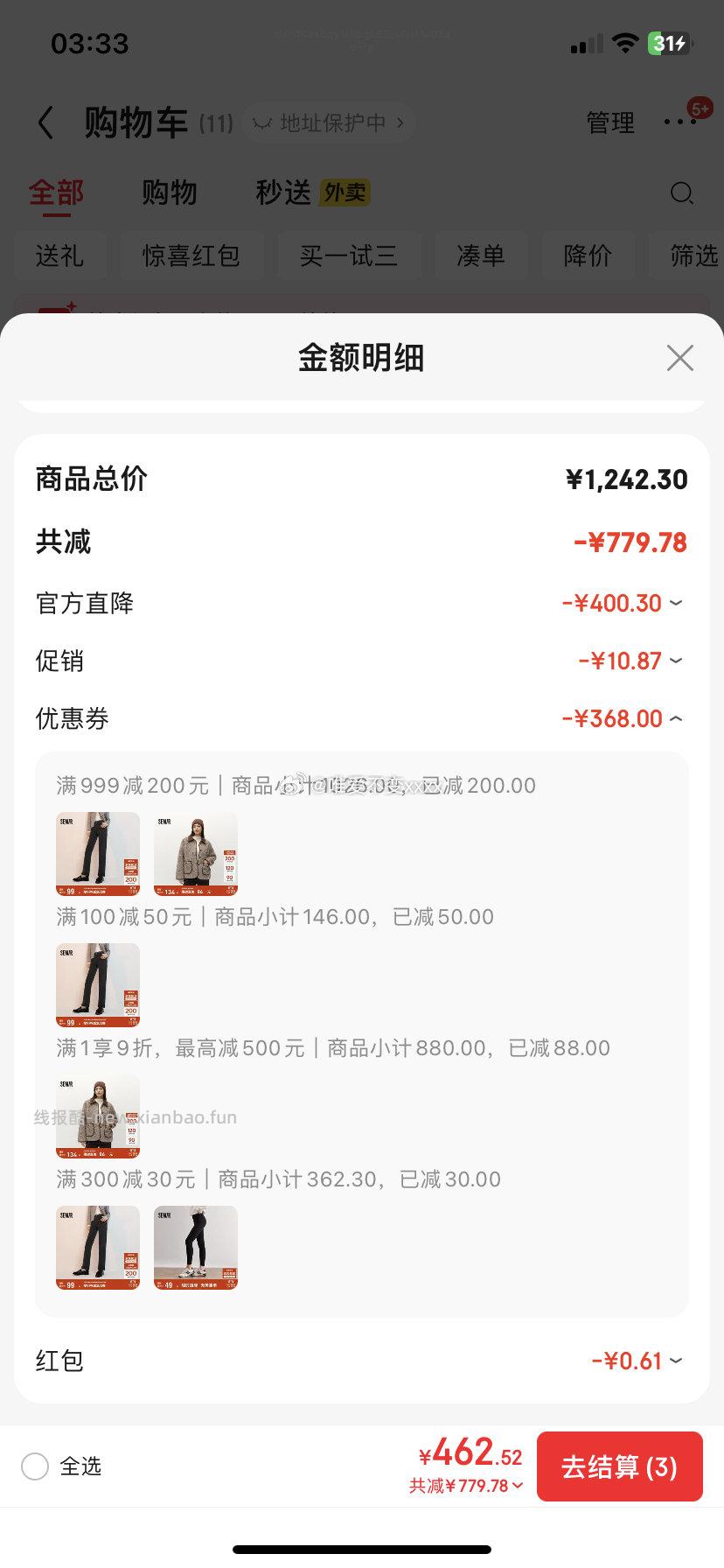Viewport: 724px width, 1568px height.
Task: Tap the 送礼 gift filter chip
Action: click(x=60, y=255)
